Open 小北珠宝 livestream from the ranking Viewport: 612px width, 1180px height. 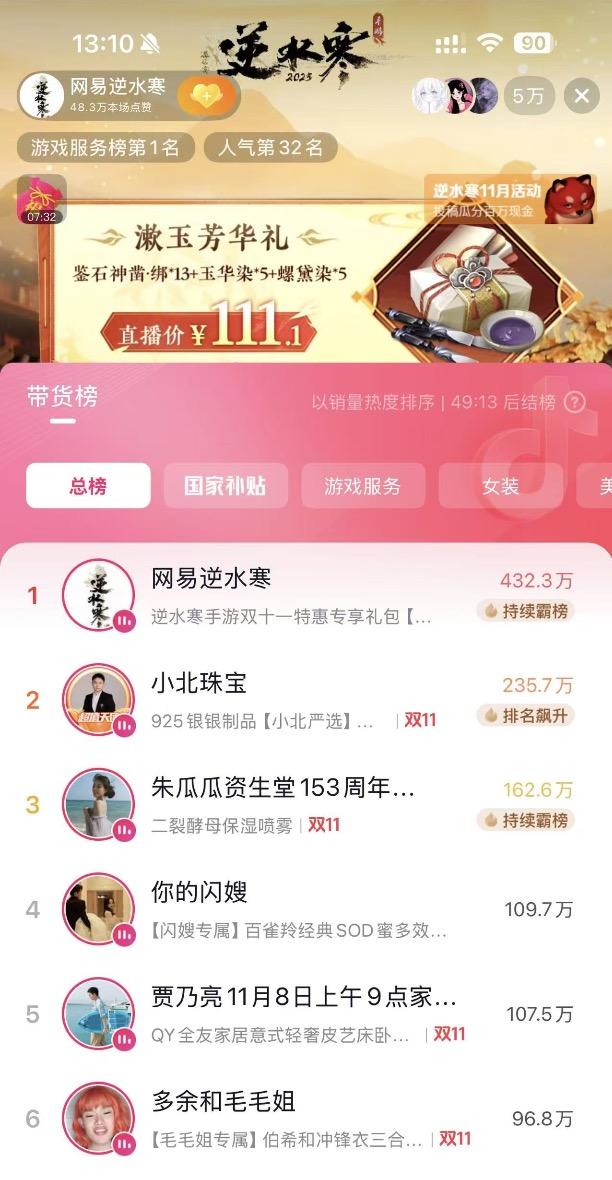(300, 701)
